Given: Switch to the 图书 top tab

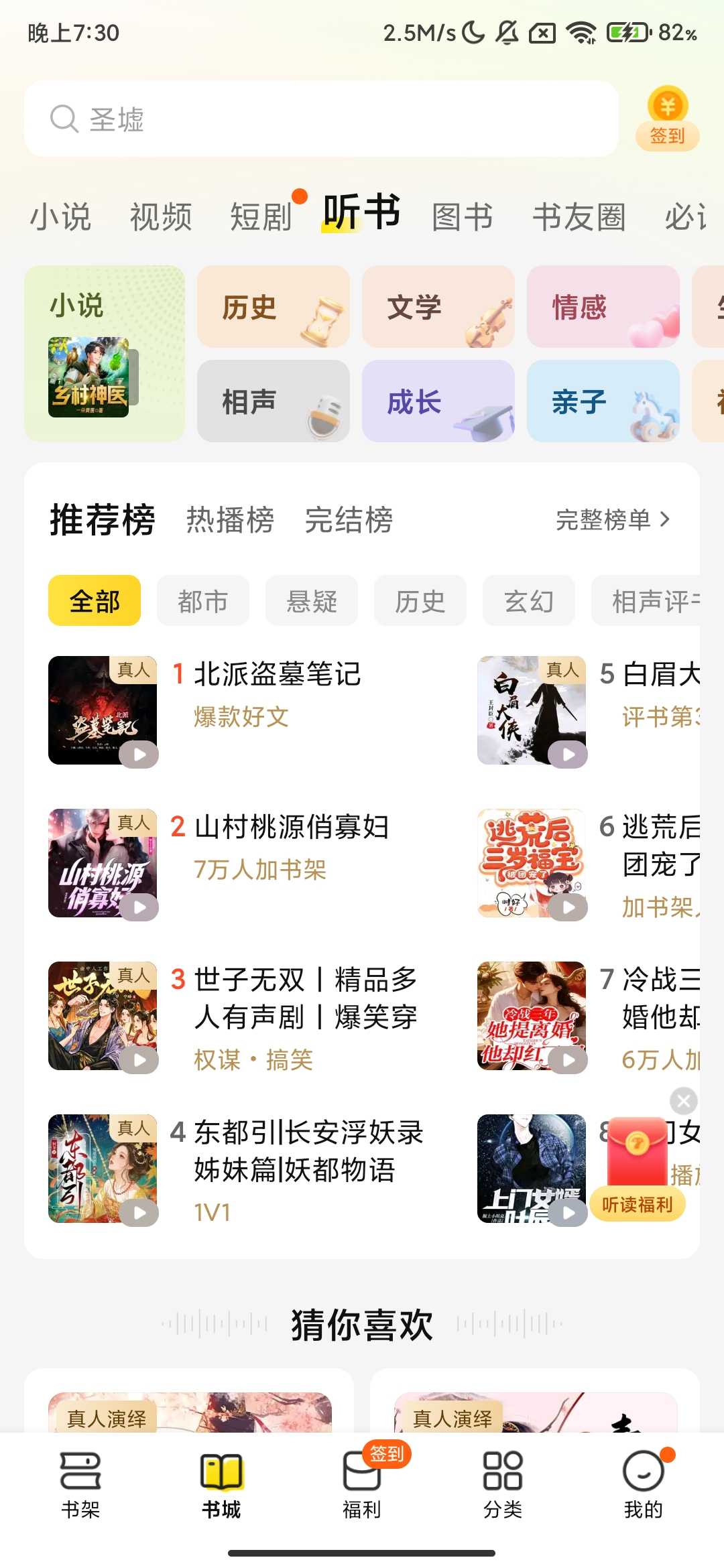Looking at the screenshot, I should tap(463, 217).
